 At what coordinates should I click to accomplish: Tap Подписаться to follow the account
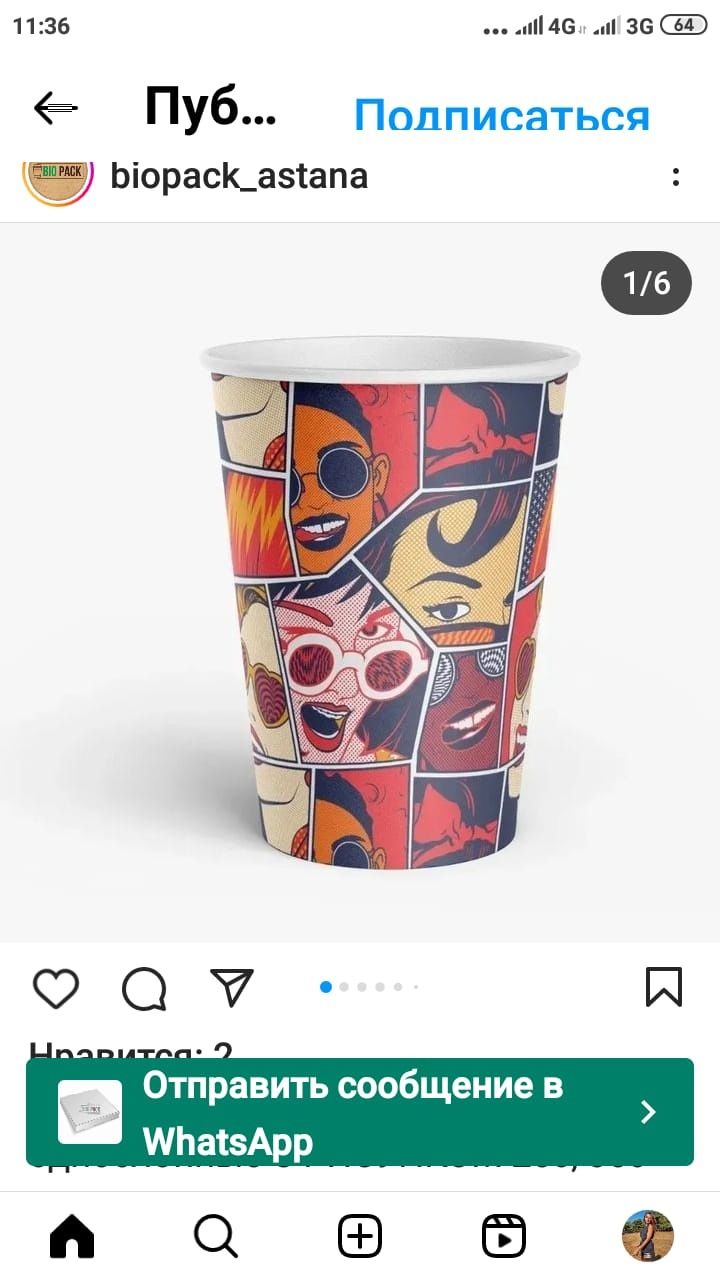(502, 115)
